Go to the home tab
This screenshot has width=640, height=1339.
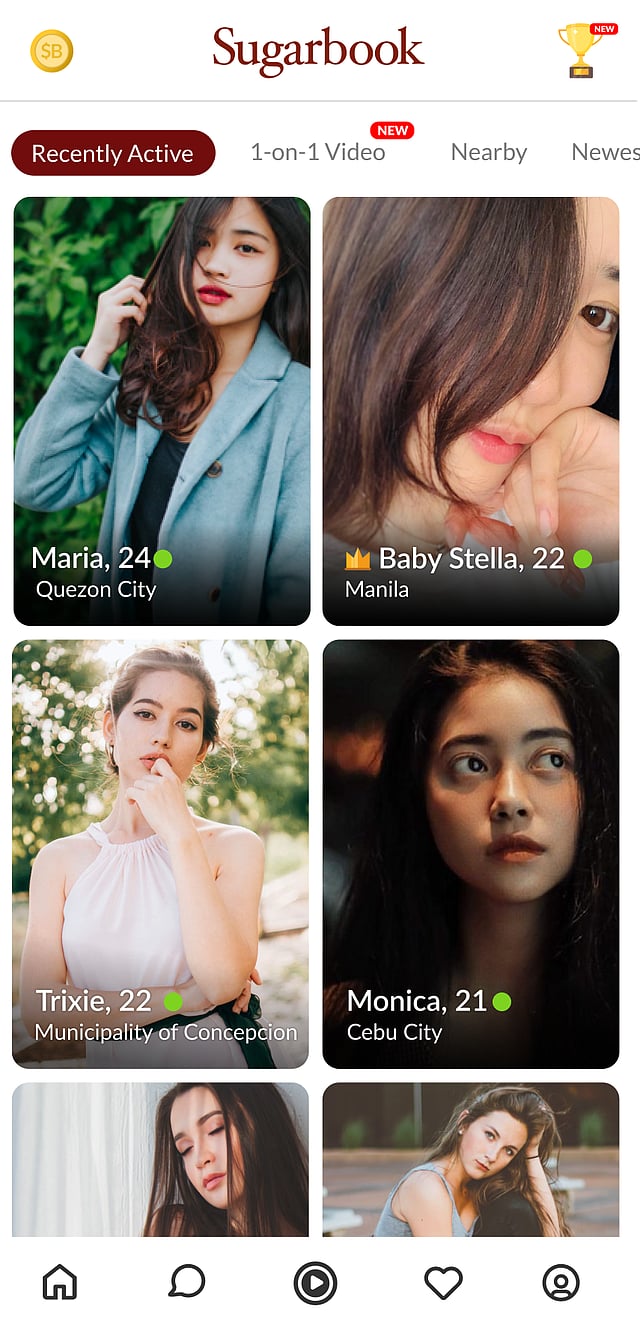(x=60, y=1282)
